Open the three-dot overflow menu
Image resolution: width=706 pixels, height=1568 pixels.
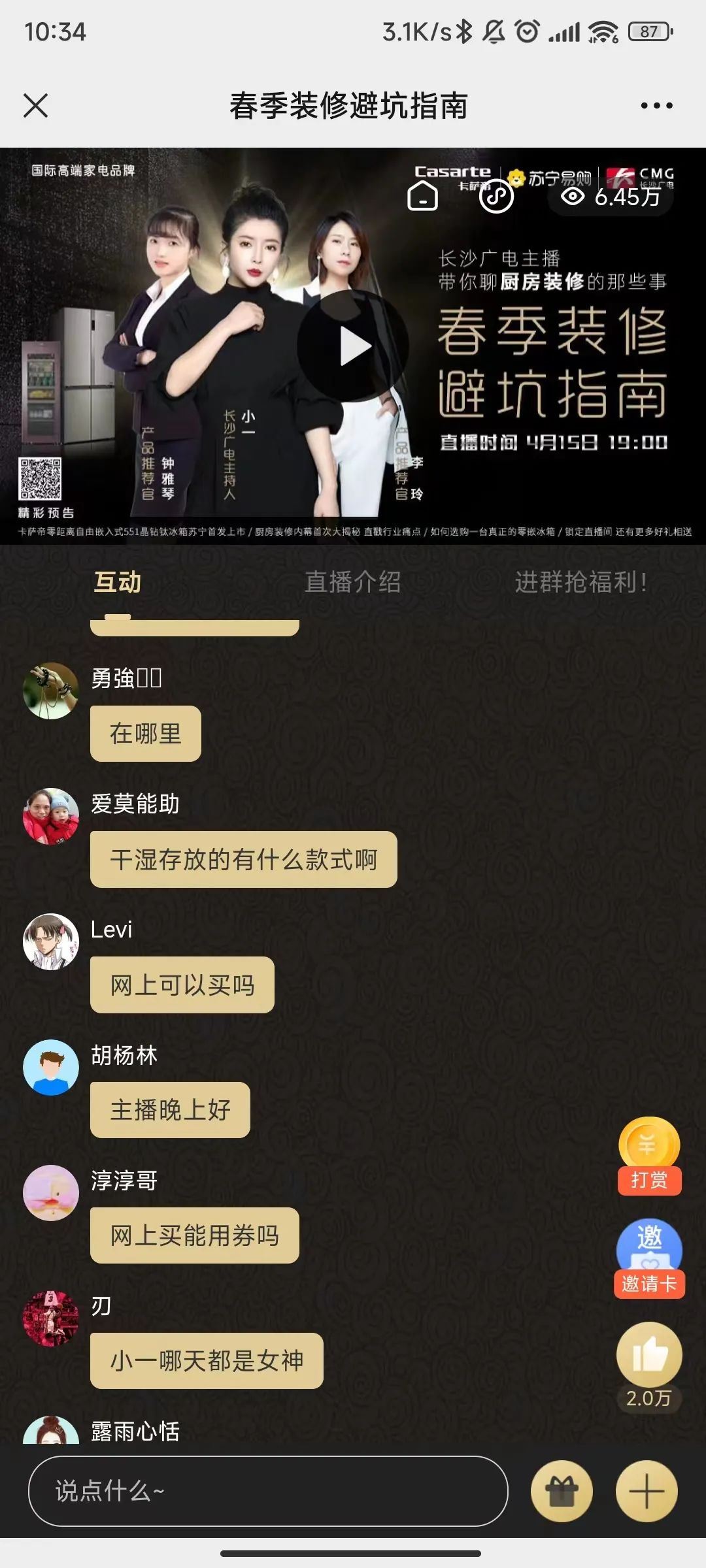(x=656, y=105)
